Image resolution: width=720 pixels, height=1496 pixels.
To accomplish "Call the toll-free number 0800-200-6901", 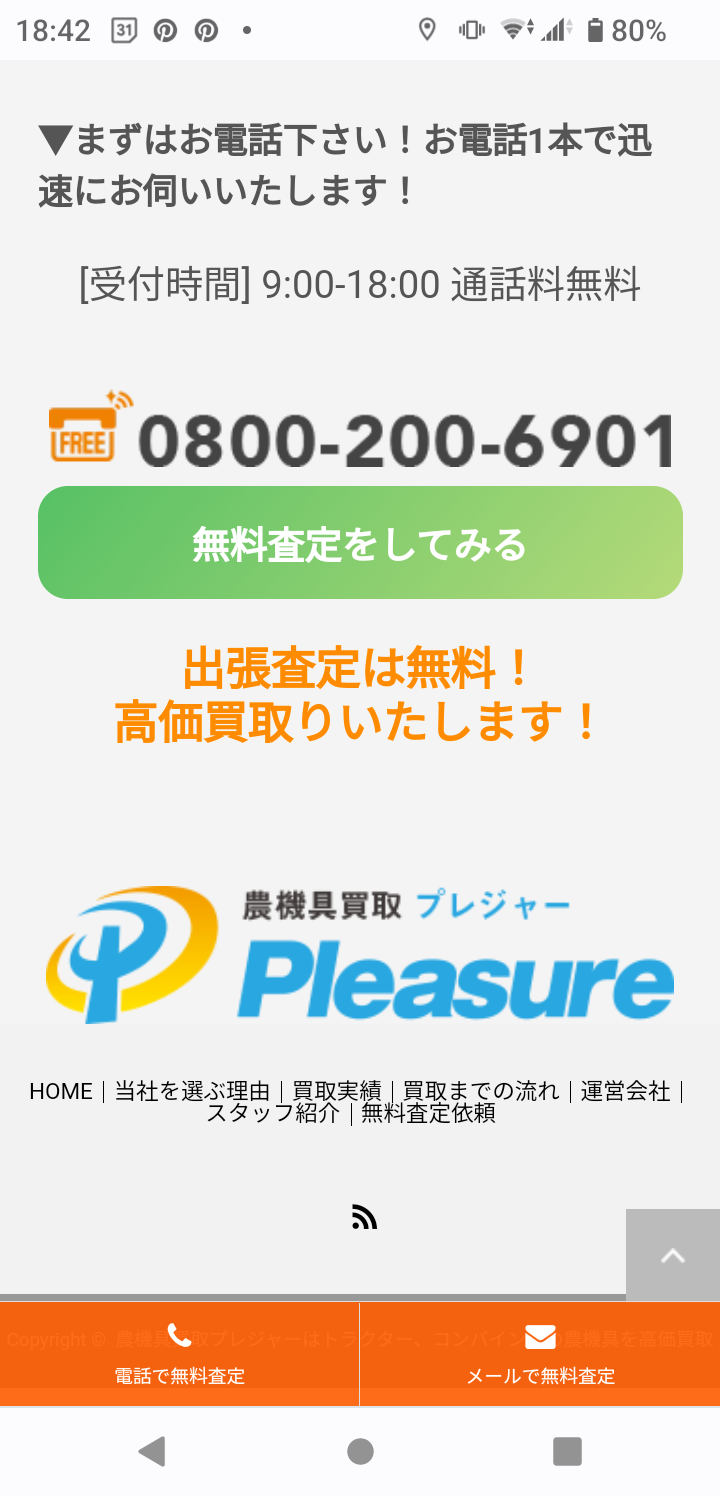I will [360, 431].
